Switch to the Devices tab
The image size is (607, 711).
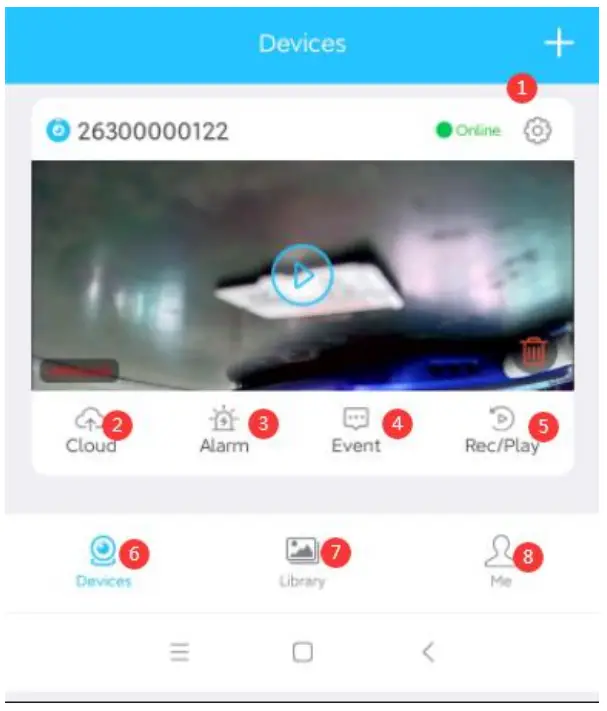[103, 560]
